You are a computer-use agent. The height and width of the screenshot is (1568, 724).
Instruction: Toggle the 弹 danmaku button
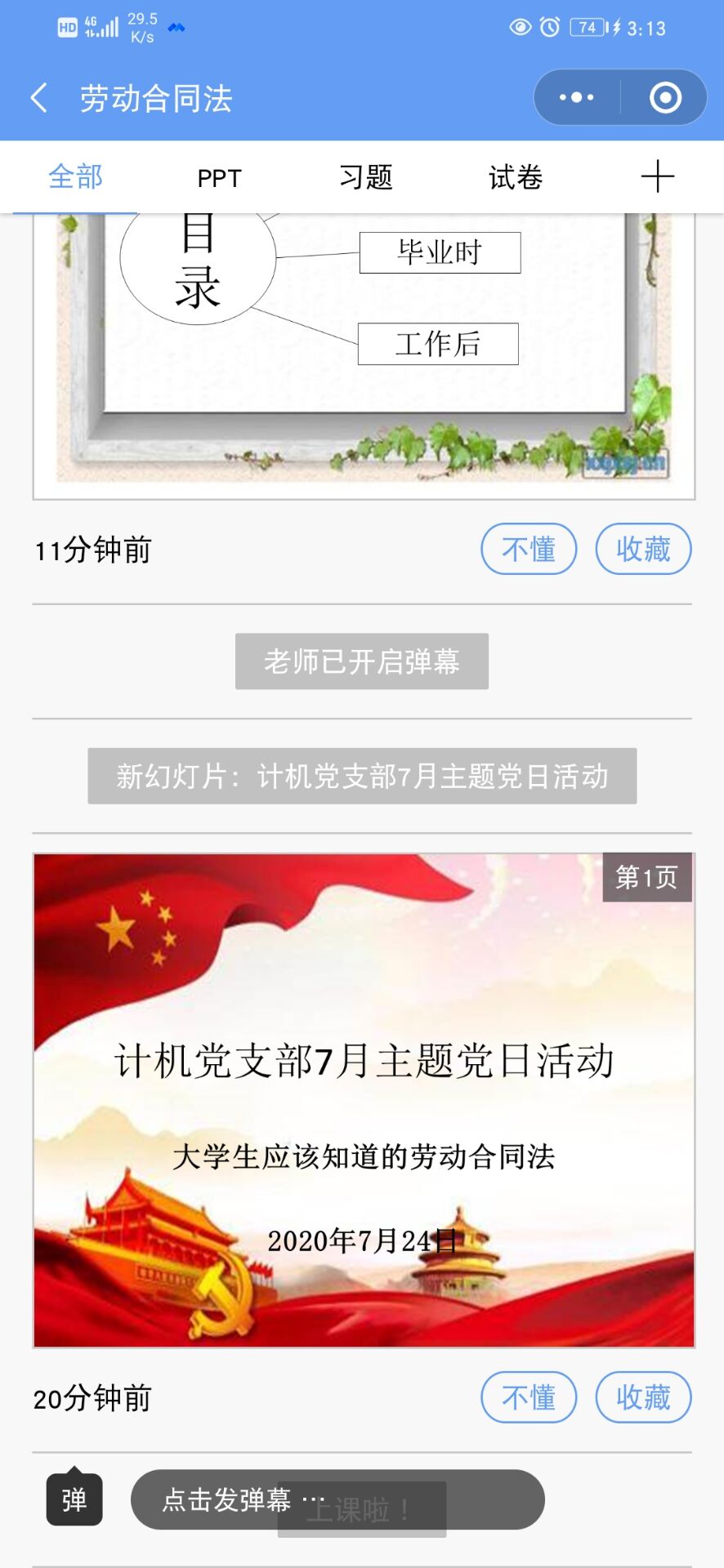point(74,1499)
